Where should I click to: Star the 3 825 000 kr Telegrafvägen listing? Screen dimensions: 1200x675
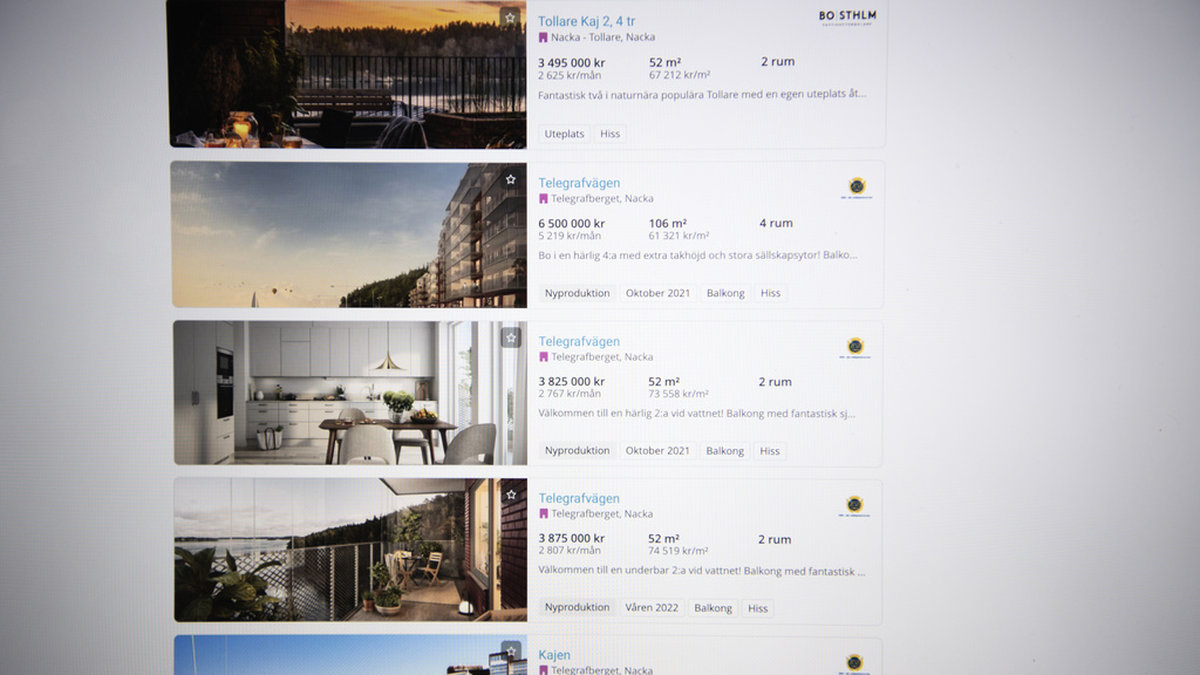click(511, 338)
